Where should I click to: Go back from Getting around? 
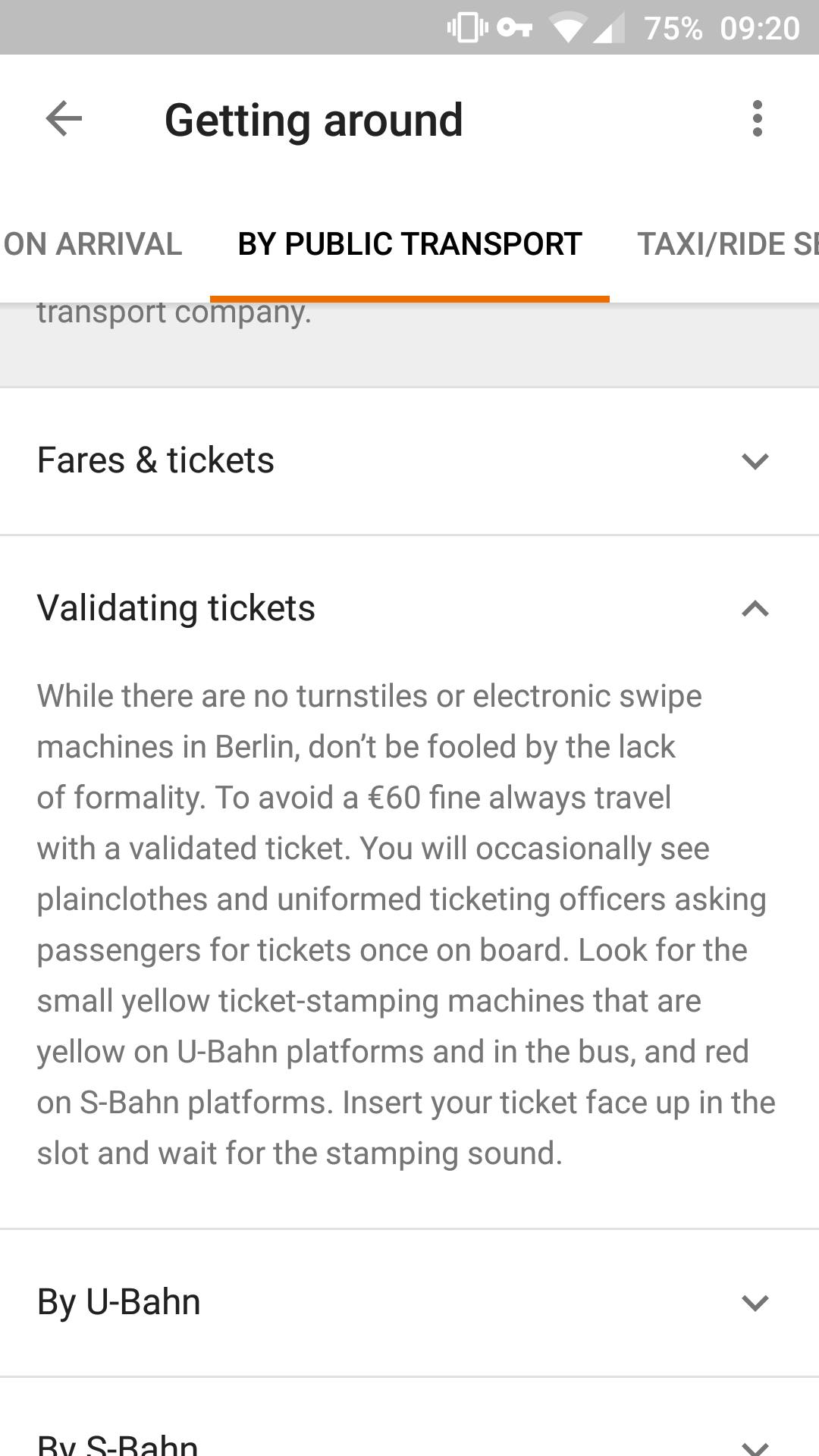[x=64, y=119]
